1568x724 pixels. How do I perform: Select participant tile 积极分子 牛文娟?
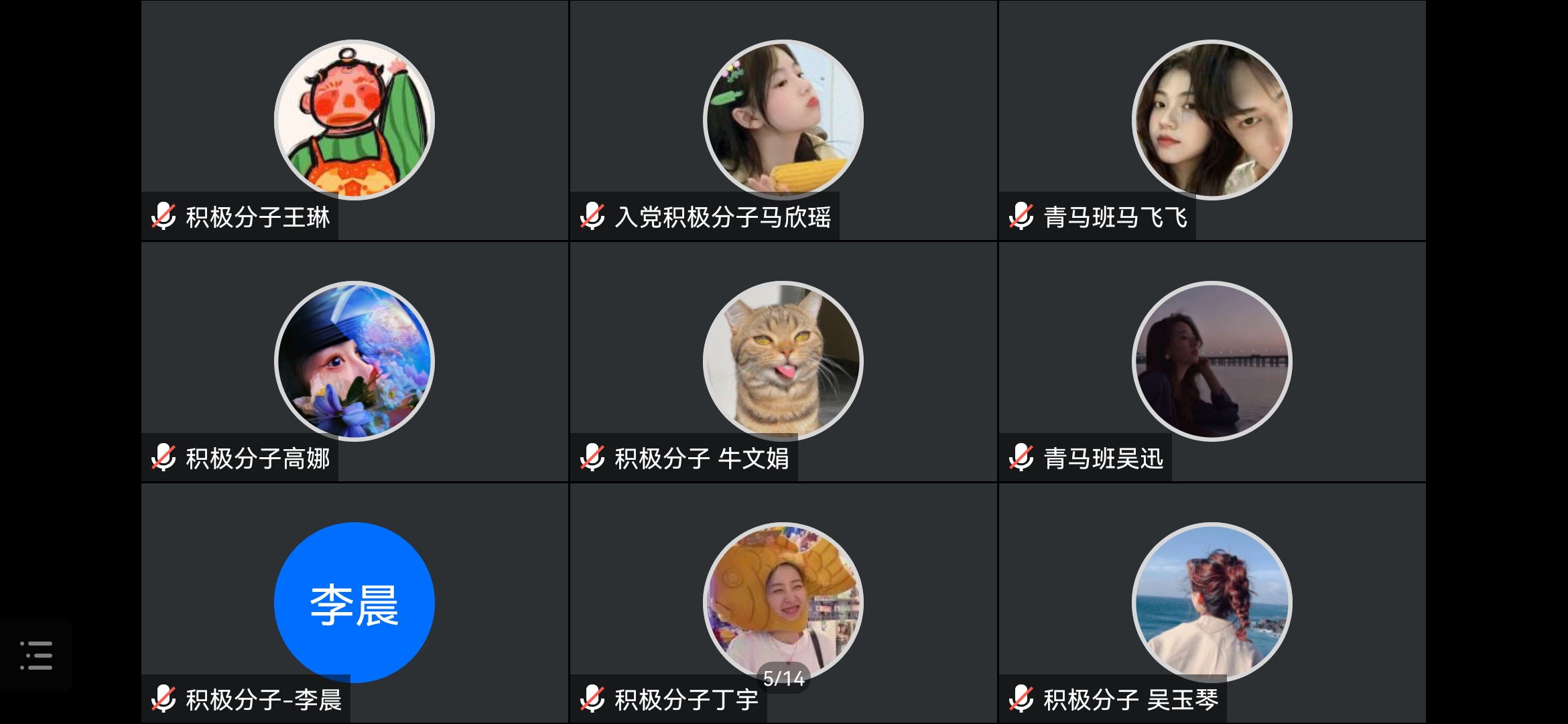[783, 361]
